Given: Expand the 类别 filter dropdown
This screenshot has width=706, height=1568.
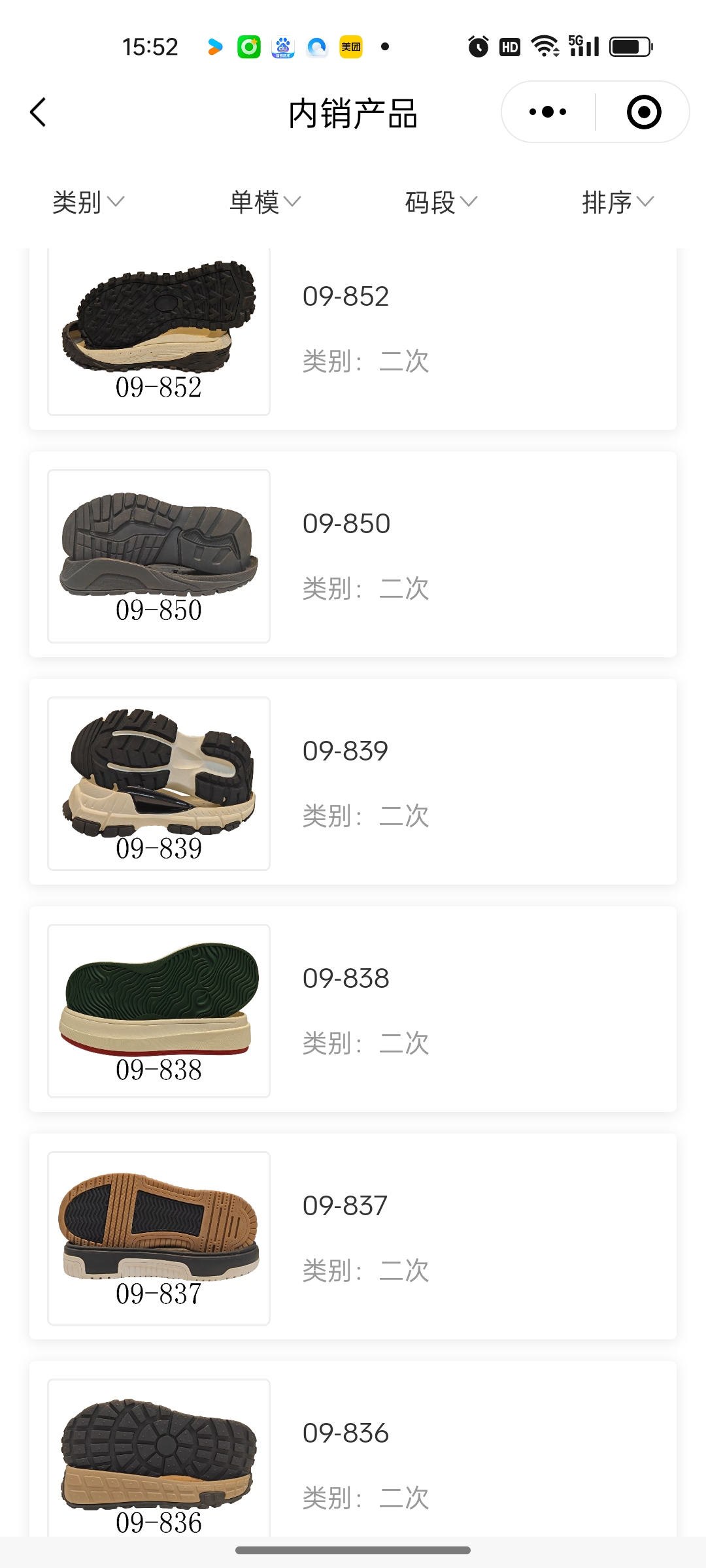Looking at the screenshot, I should coord(88,202).
